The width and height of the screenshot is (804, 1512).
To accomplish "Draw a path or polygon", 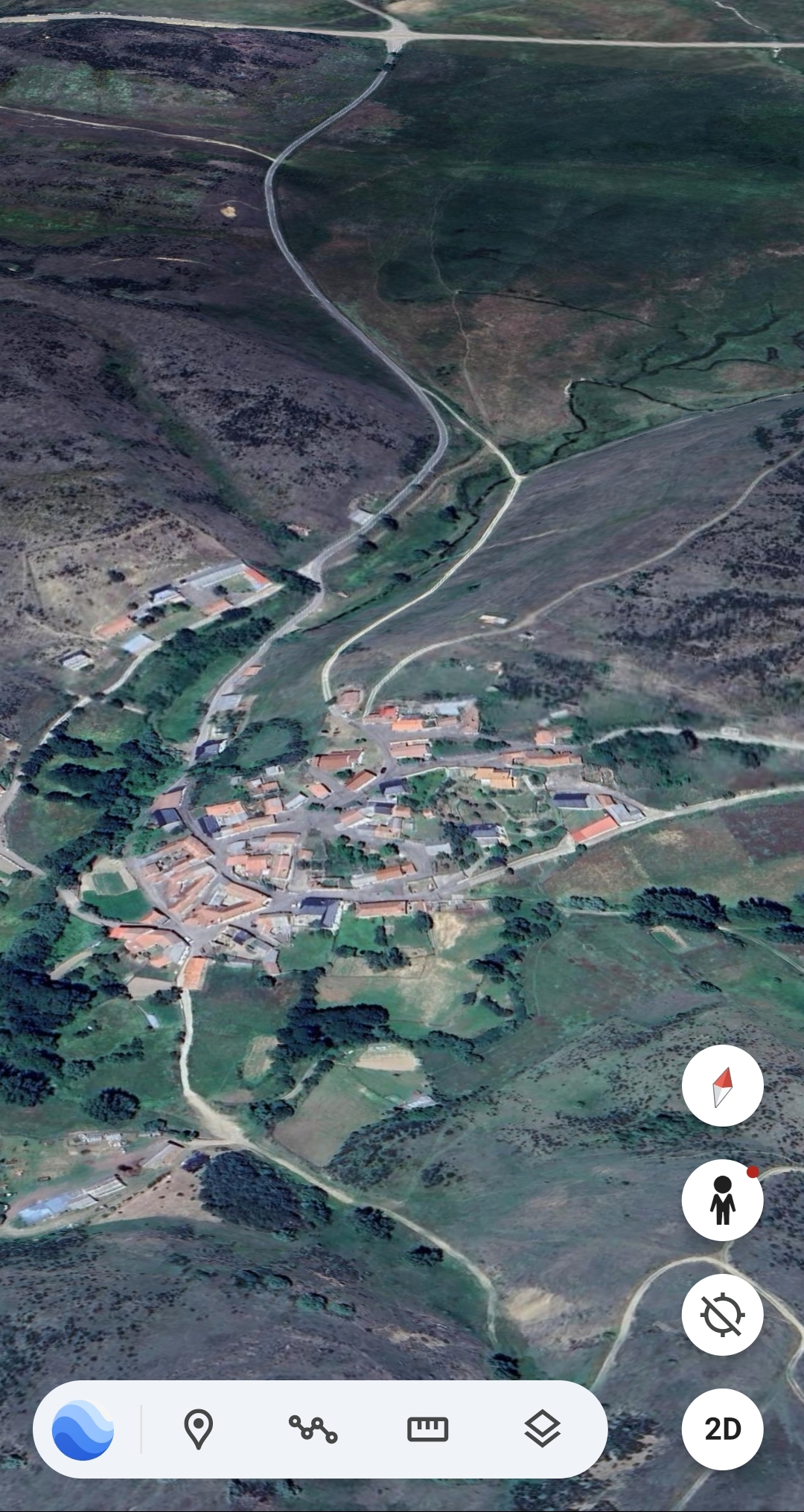I will point(313,1429).
